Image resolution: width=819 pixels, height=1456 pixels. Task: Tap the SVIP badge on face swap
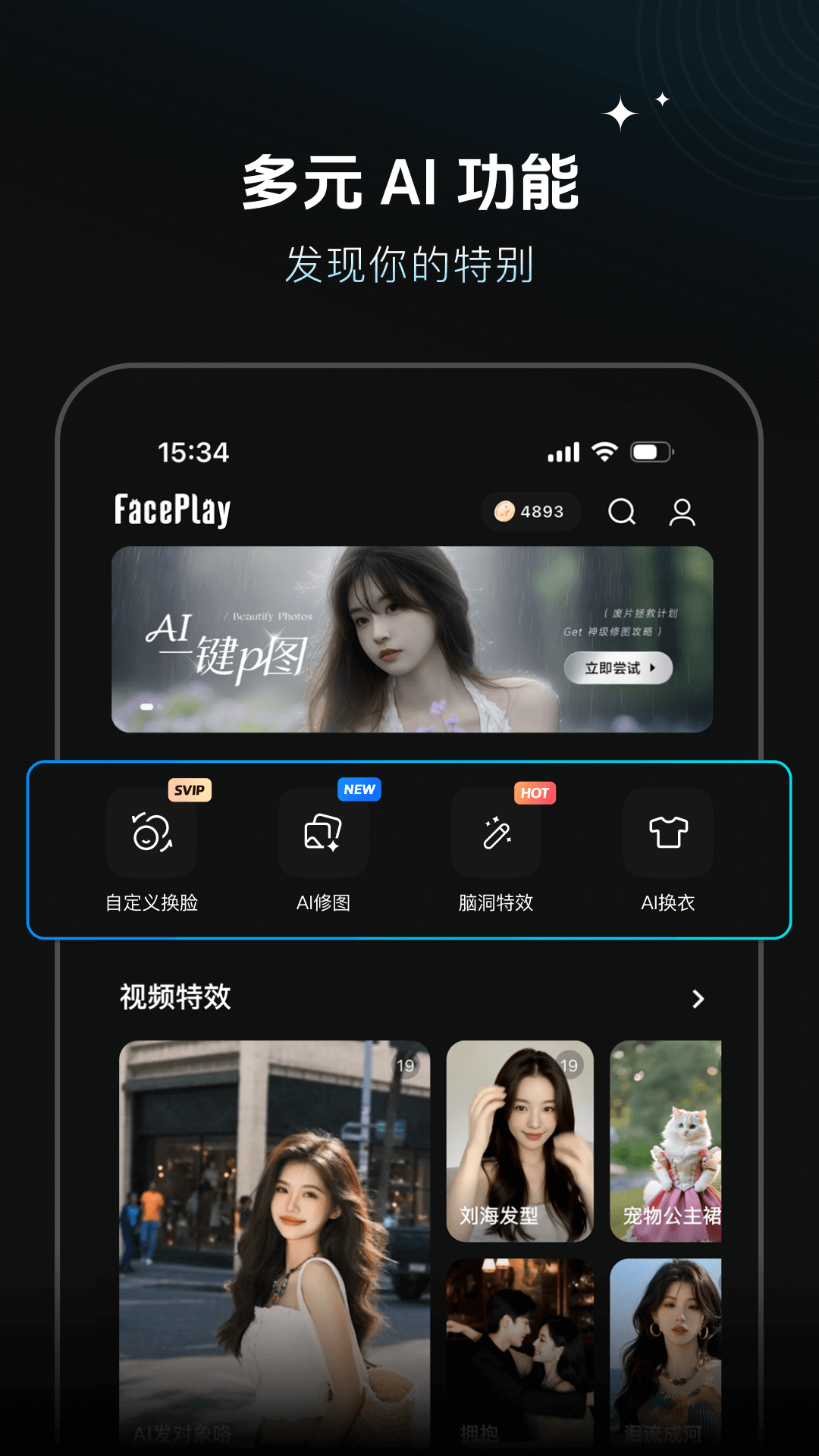pyautogui.click(x=189, y=791)
